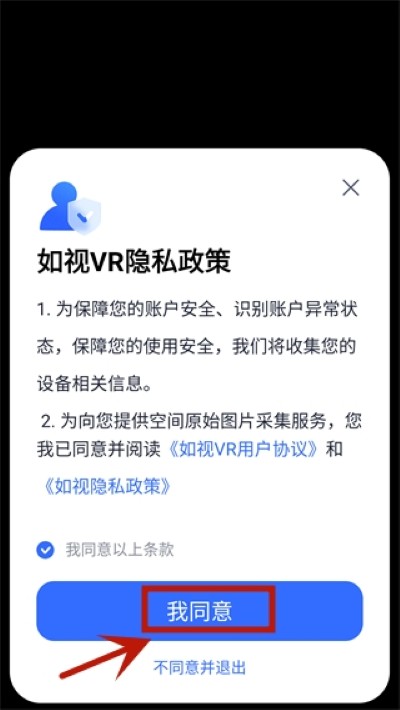Uncheck the 我同意以上条款 checkbox

point(45,550)
